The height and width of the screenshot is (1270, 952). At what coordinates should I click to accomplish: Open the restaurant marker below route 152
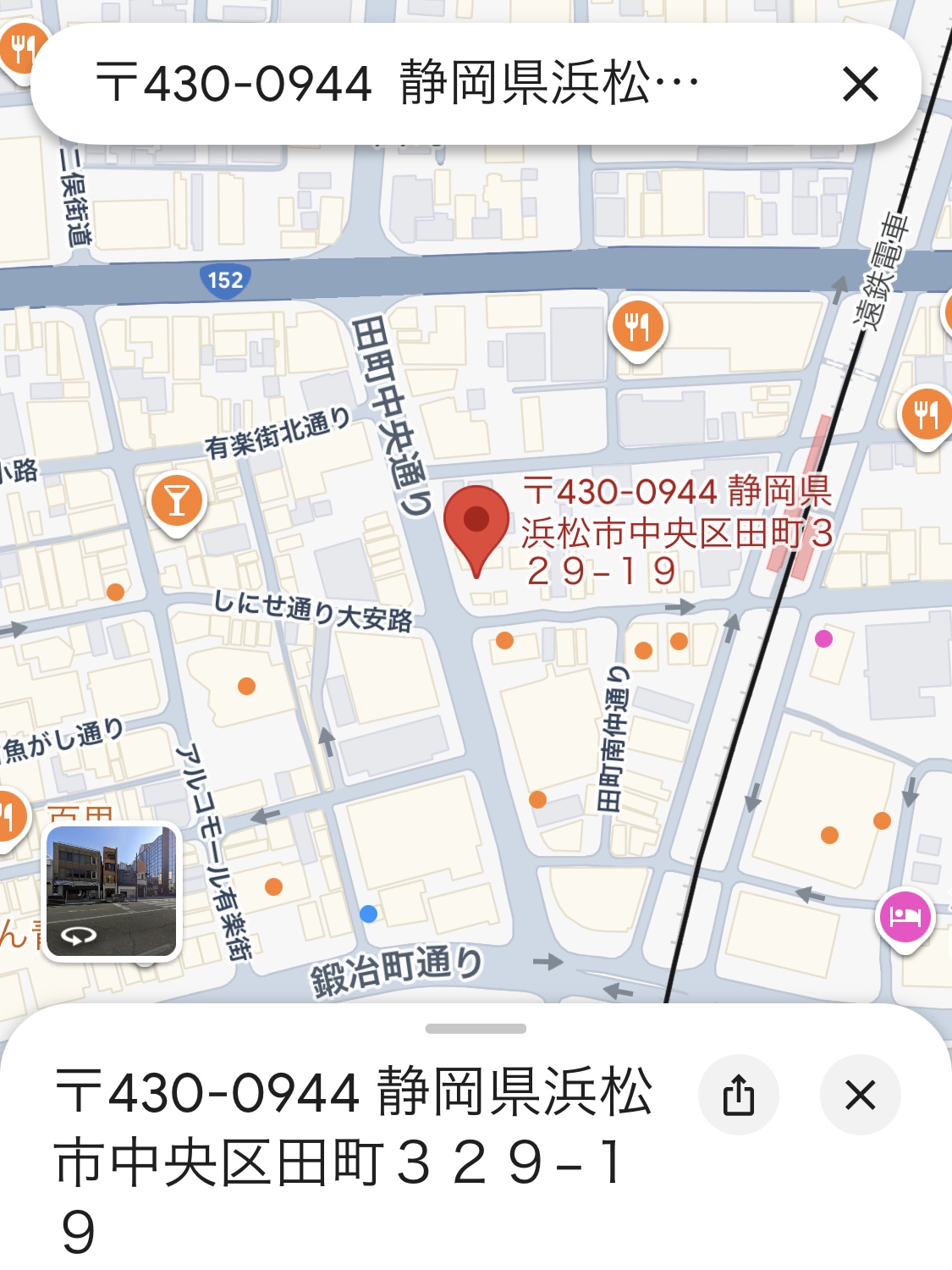[x=637, y=327]
